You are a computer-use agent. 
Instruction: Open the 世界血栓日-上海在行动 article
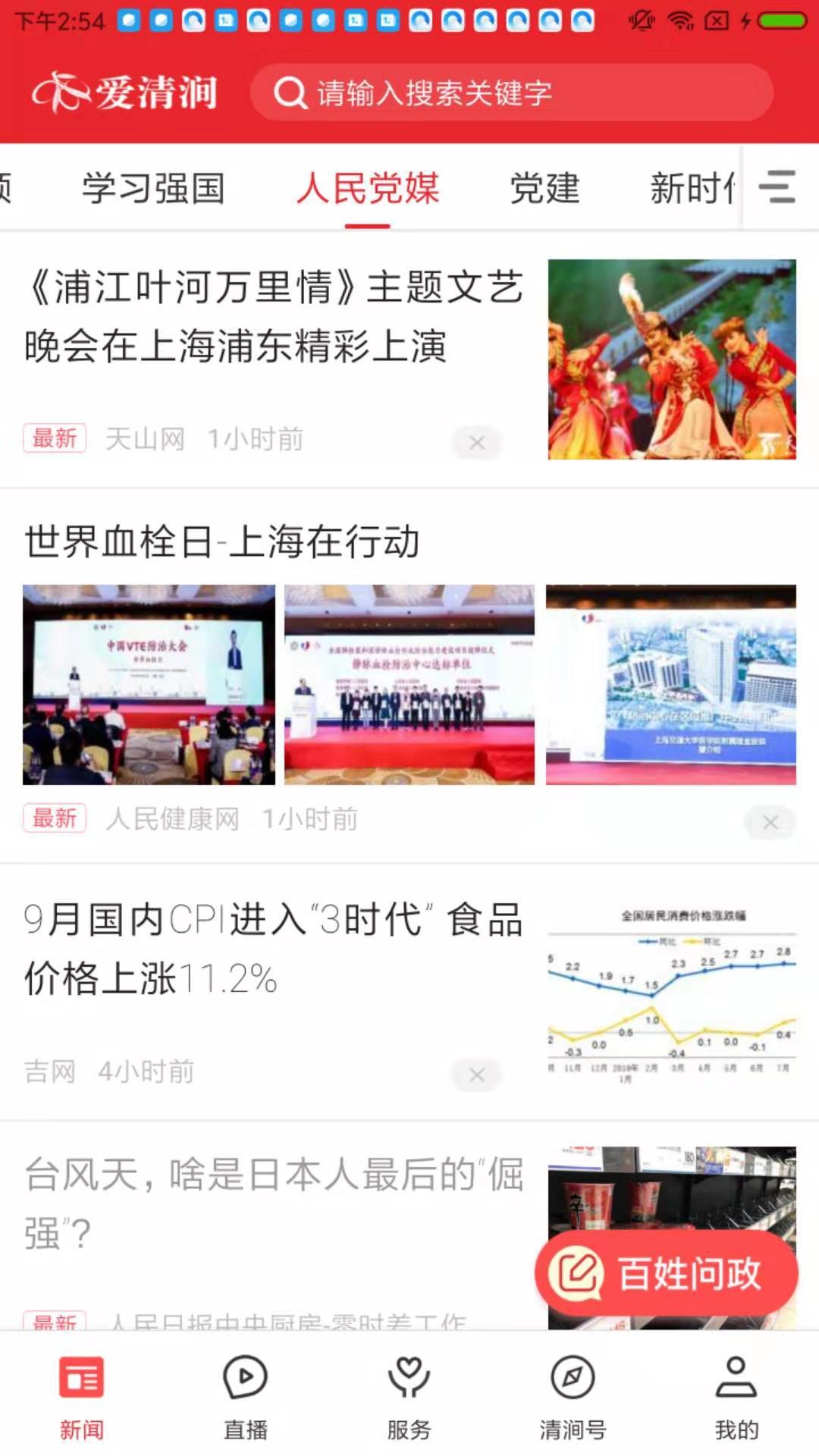pos(221,541)
